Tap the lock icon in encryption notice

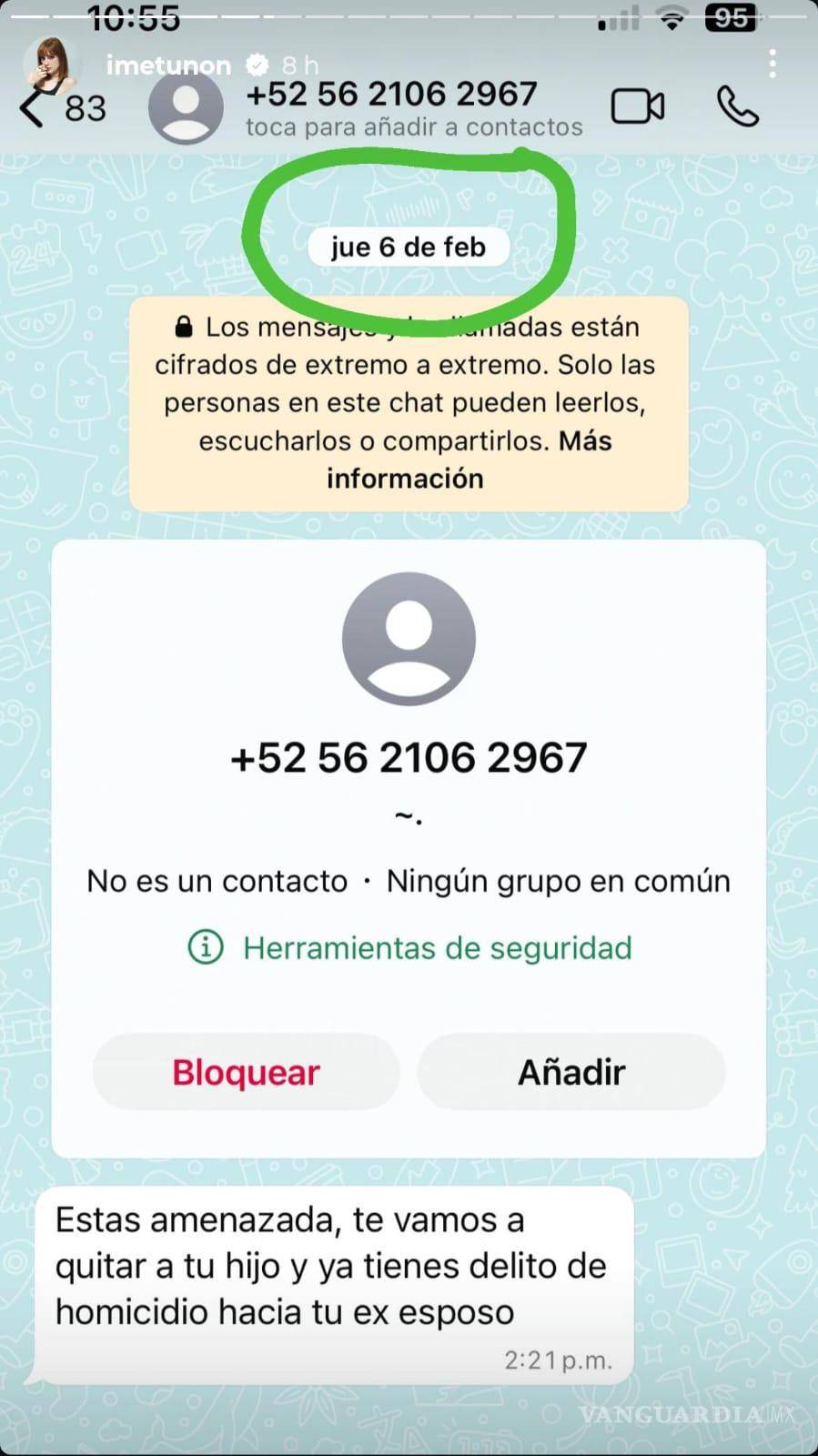[184, 326]
